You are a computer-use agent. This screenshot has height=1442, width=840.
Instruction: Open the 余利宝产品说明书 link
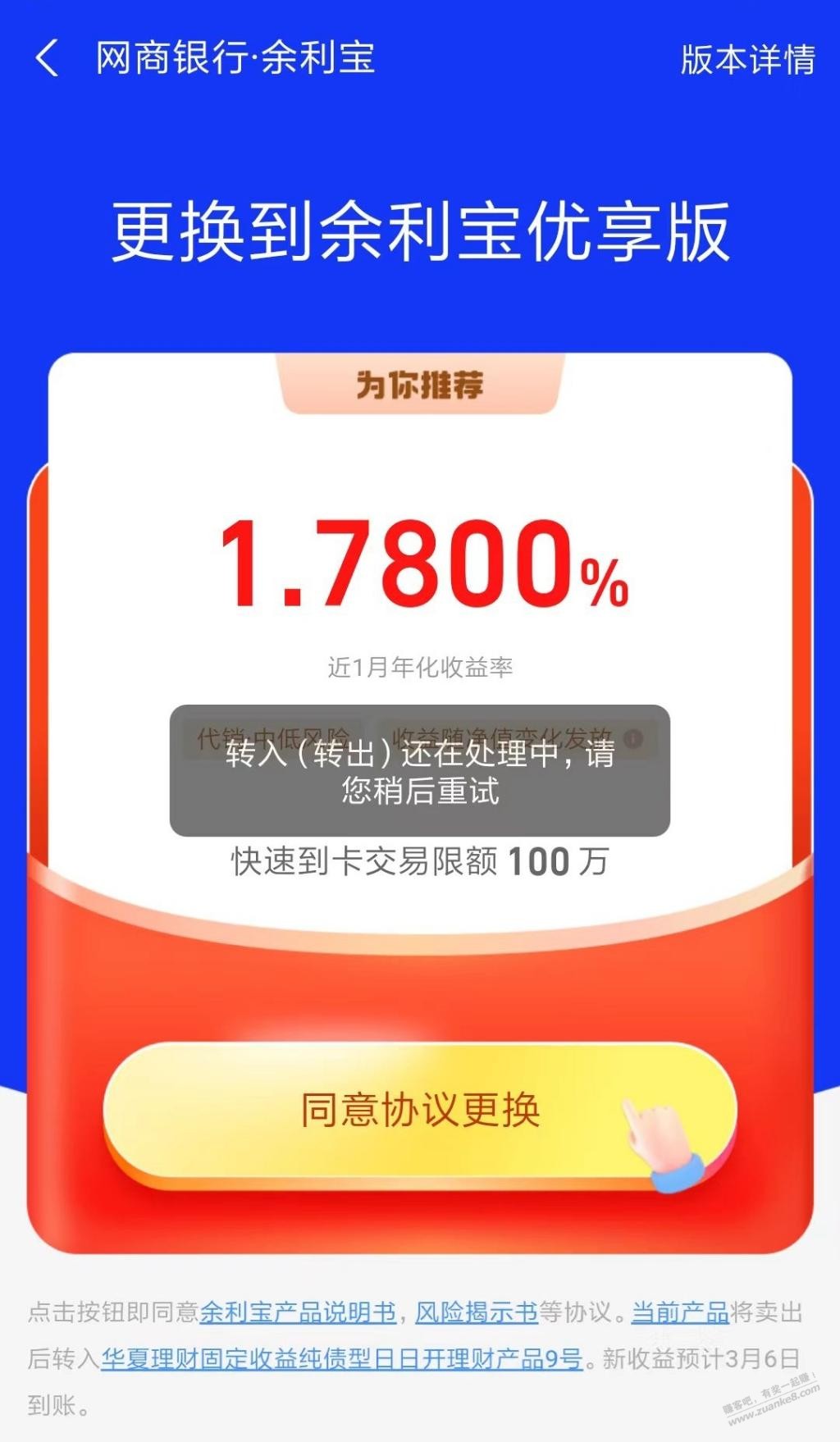point(298,1312)
